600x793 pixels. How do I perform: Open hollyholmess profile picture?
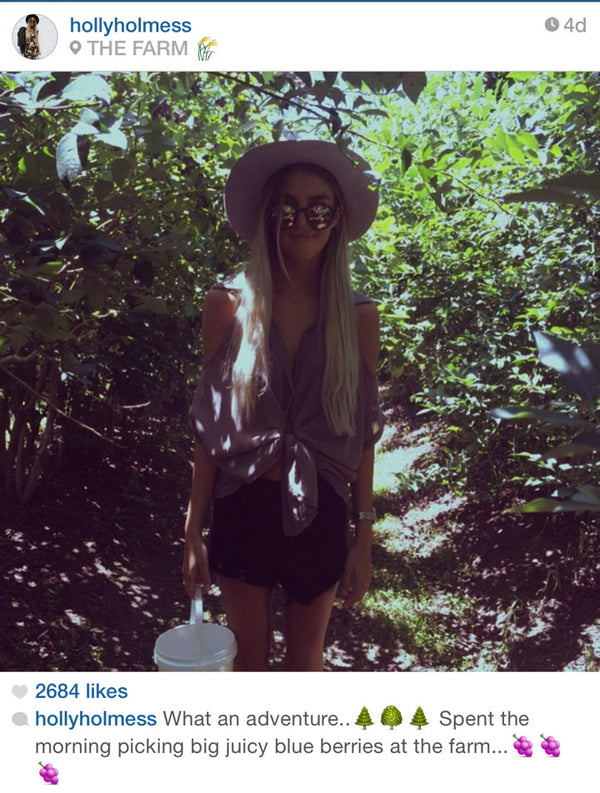pyautogui.click(x=34, y=37)
